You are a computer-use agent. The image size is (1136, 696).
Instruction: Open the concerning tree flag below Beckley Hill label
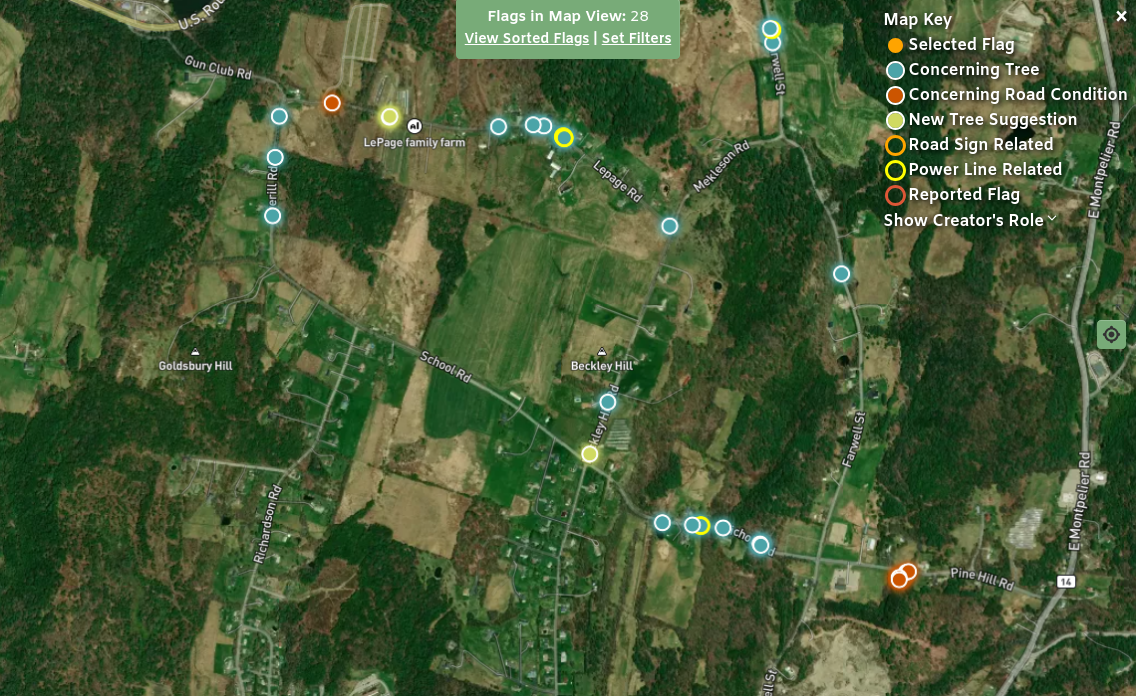608,402
